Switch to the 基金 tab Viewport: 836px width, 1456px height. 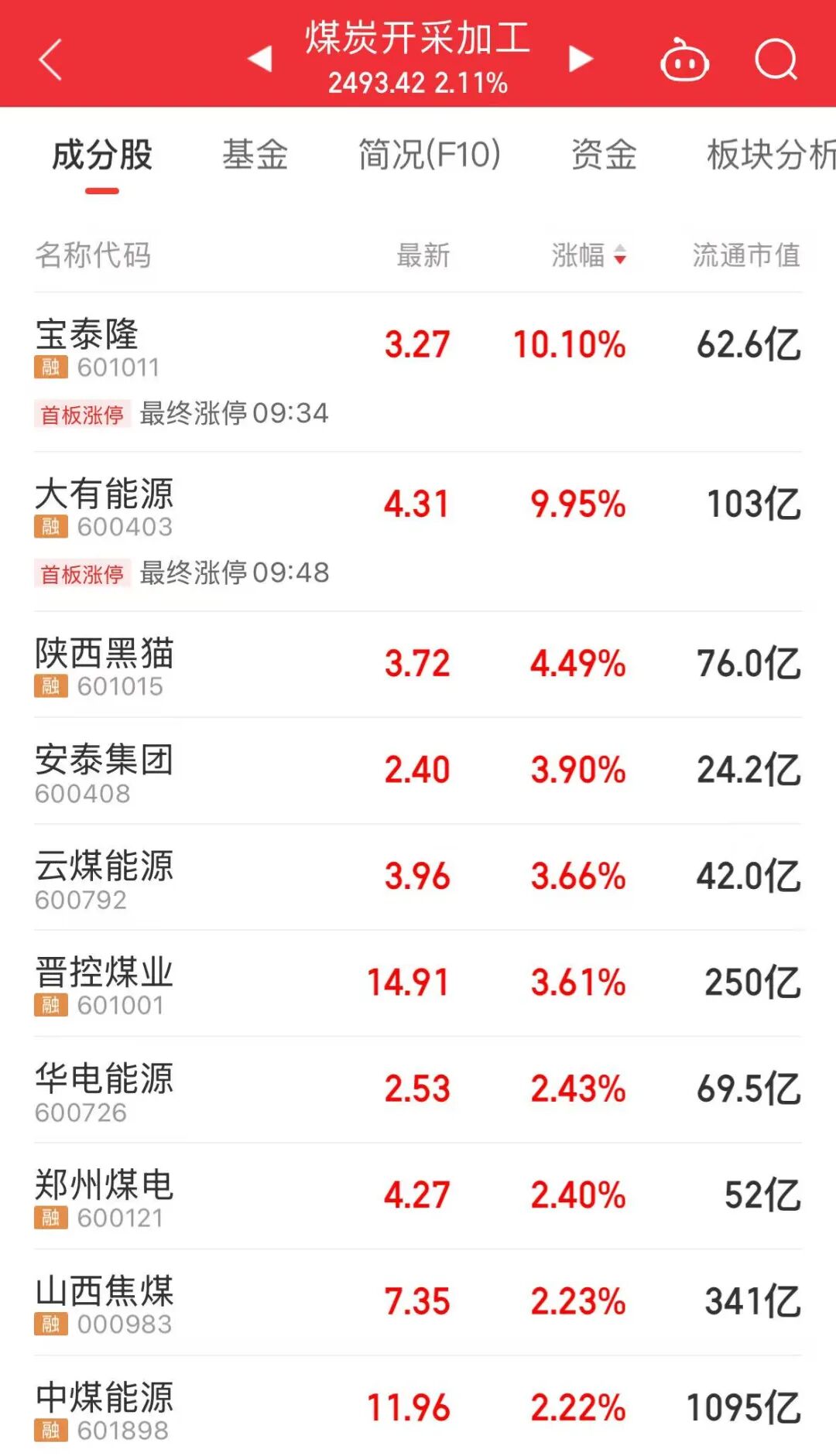[255, 155]
